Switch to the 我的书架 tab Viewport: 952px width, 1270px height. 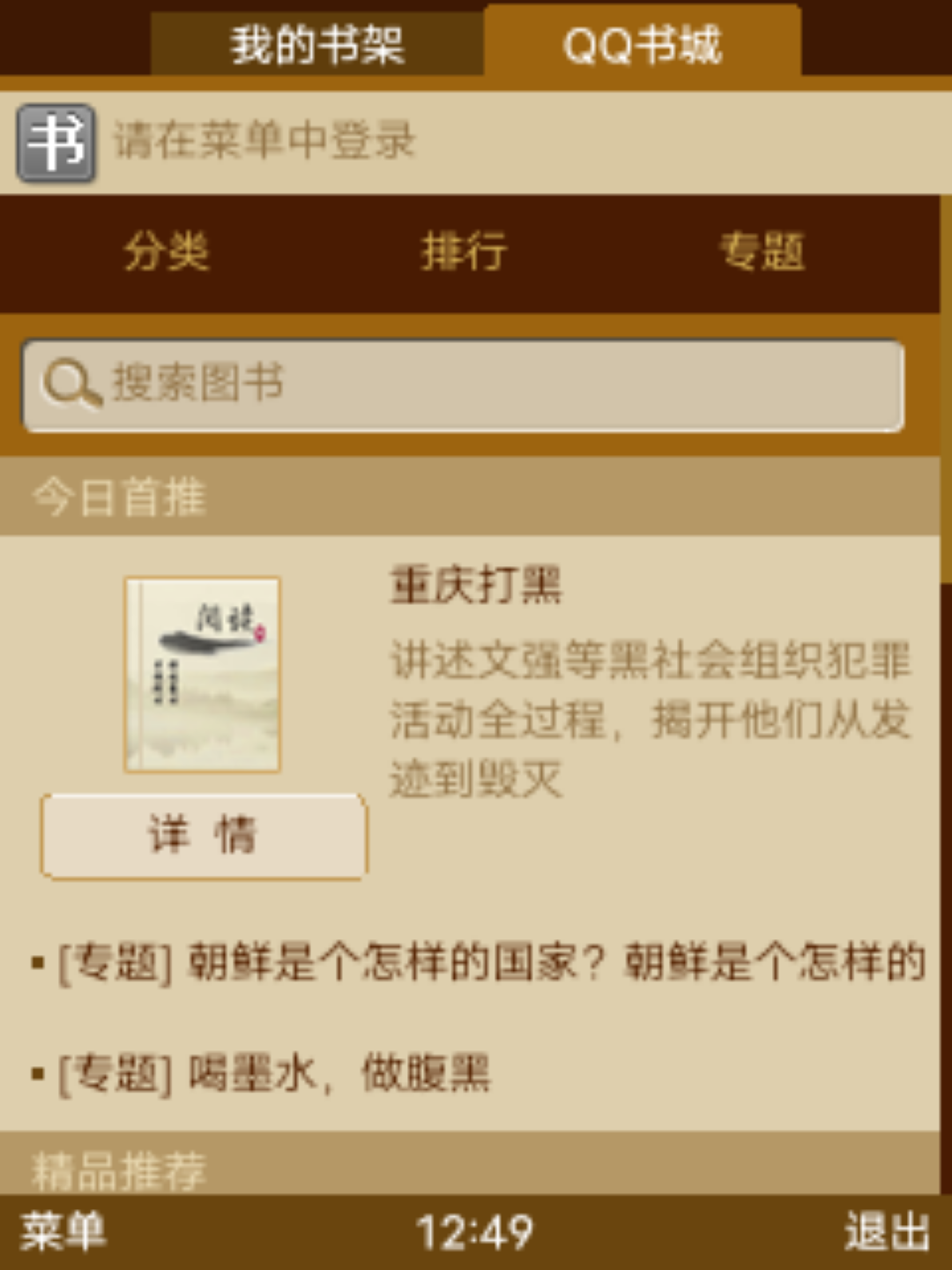(x=317, y=44)
